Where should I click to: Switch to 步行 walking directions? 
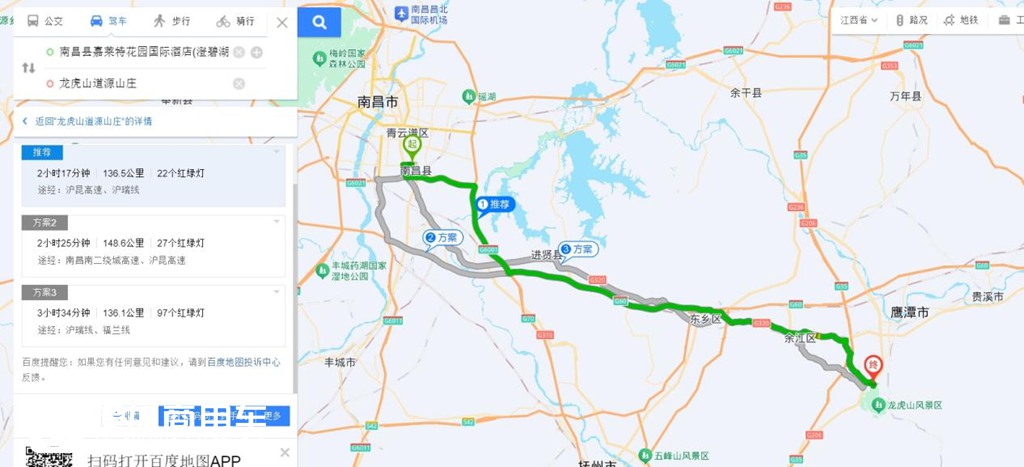172,21
